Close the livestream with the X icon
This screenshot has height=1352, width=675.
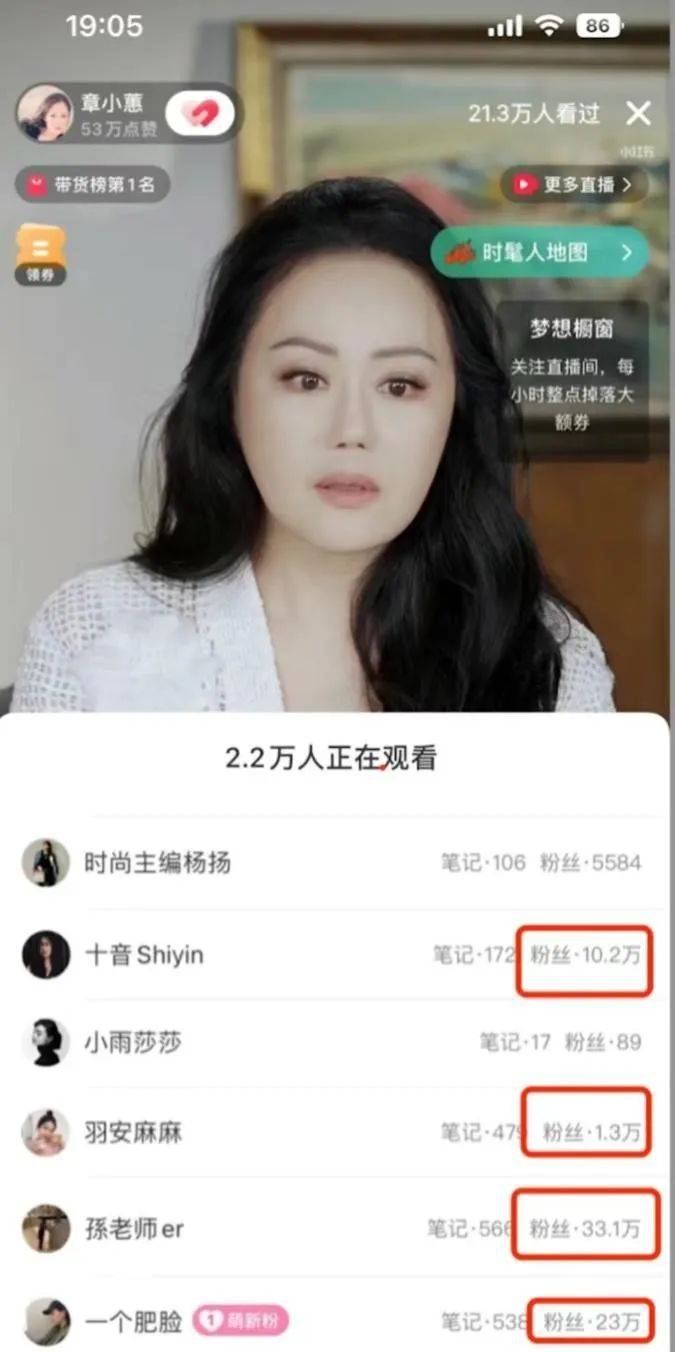(638, 113)
